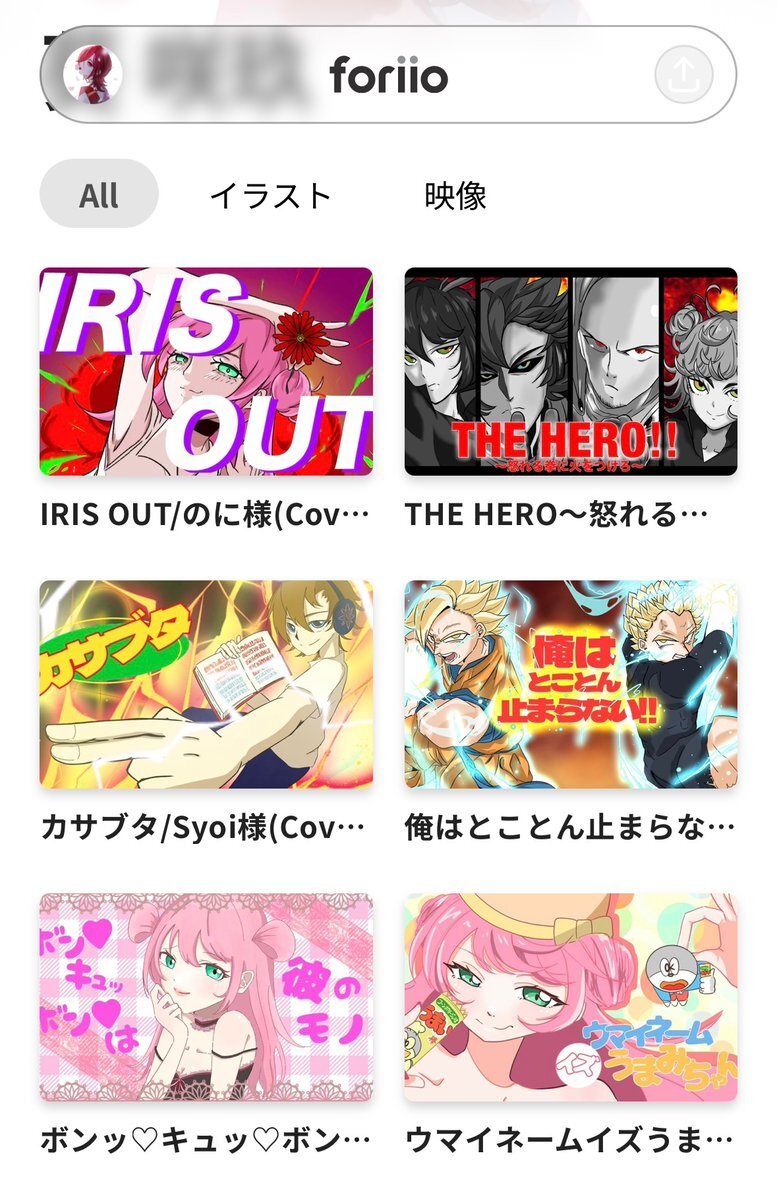Image resolution: width=777 pixels, height=1199 pixels.
Task: Open the THE HERO artwork card
Action: coord(570,372)
